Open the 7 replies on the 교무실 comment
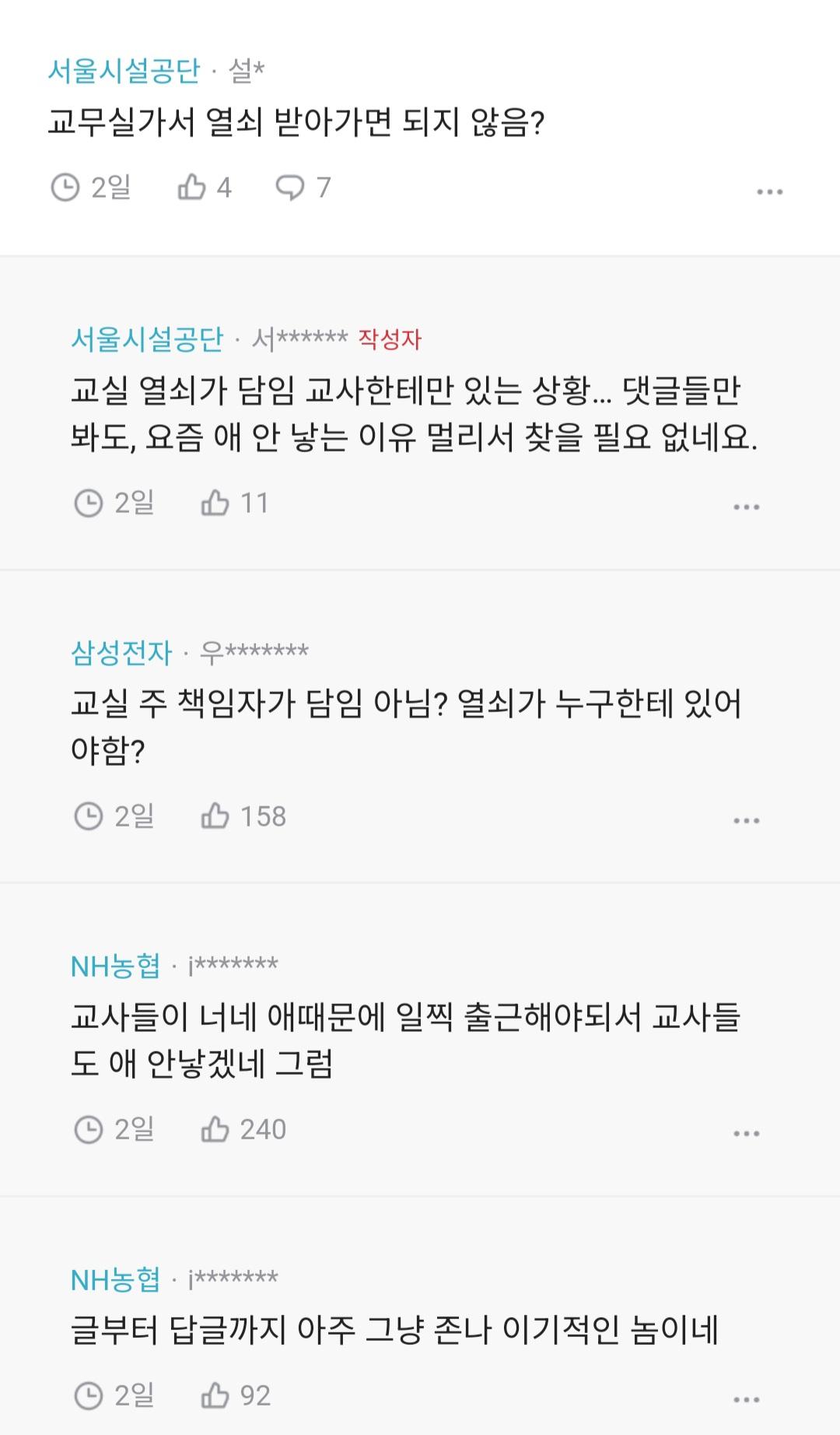 (x=291, y=188)
